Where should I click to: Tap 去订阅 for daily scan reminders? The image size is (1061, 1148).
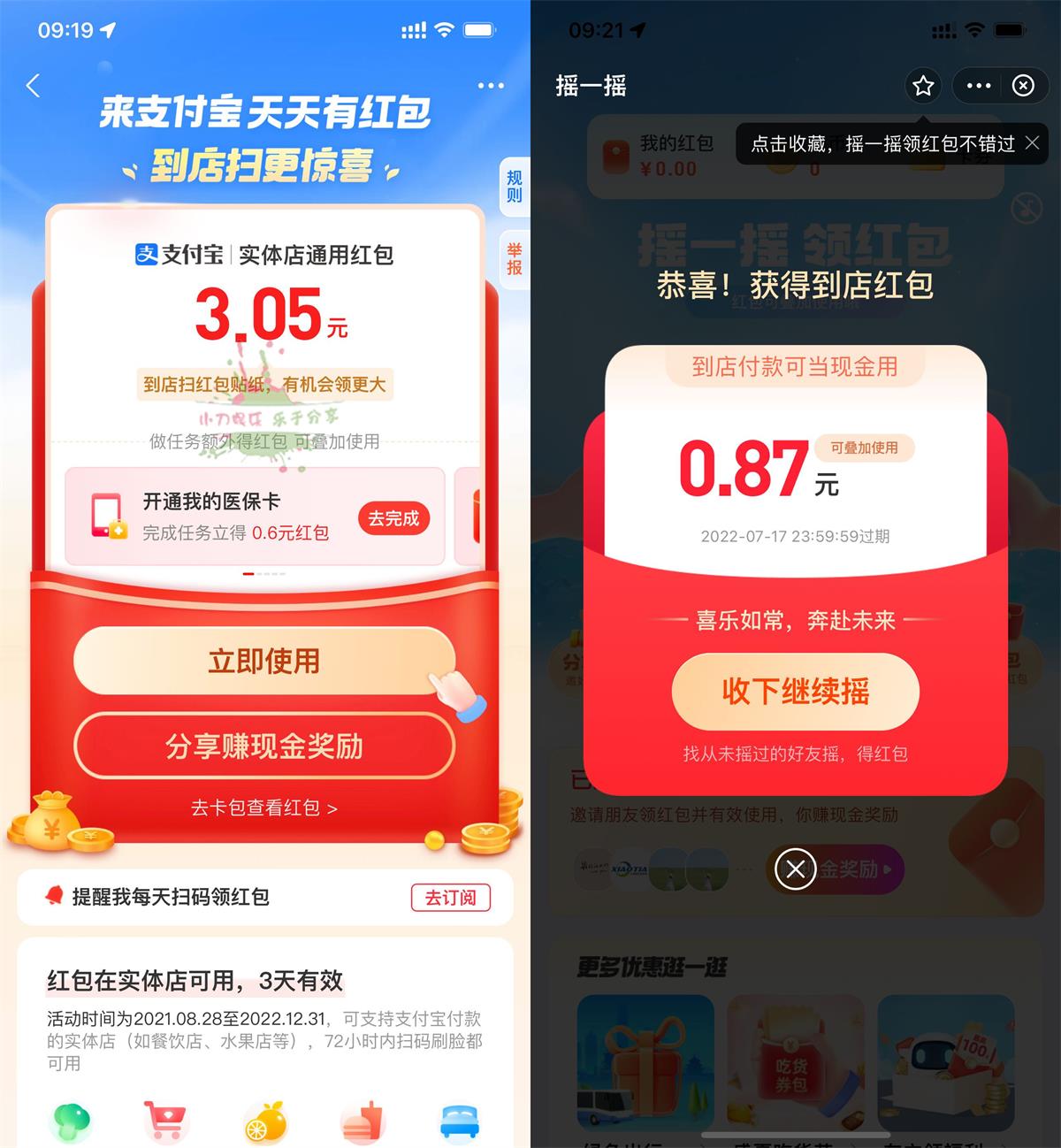[450, 898]
